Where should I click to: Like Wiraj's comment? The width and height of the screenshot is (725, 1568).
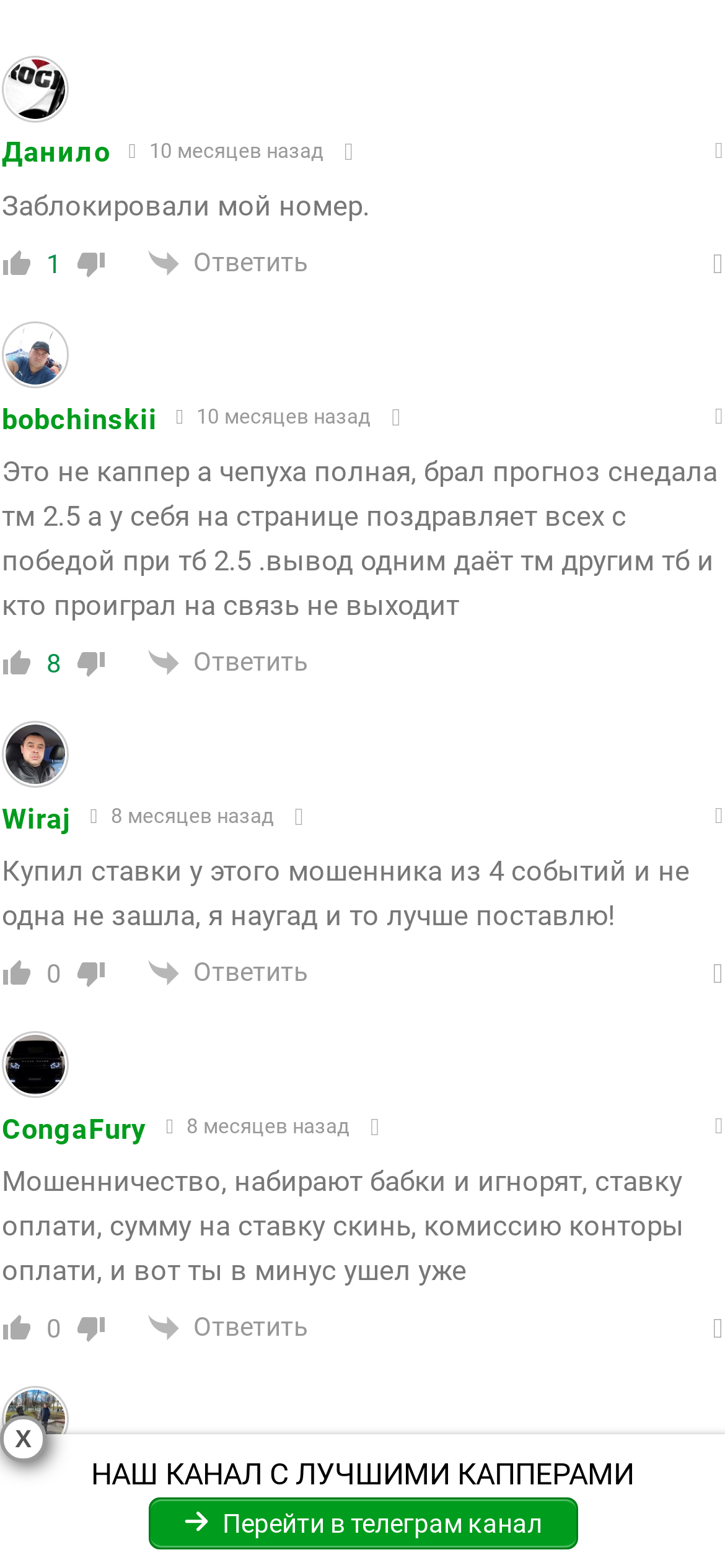pyautogui.click(x=17, y=973)
